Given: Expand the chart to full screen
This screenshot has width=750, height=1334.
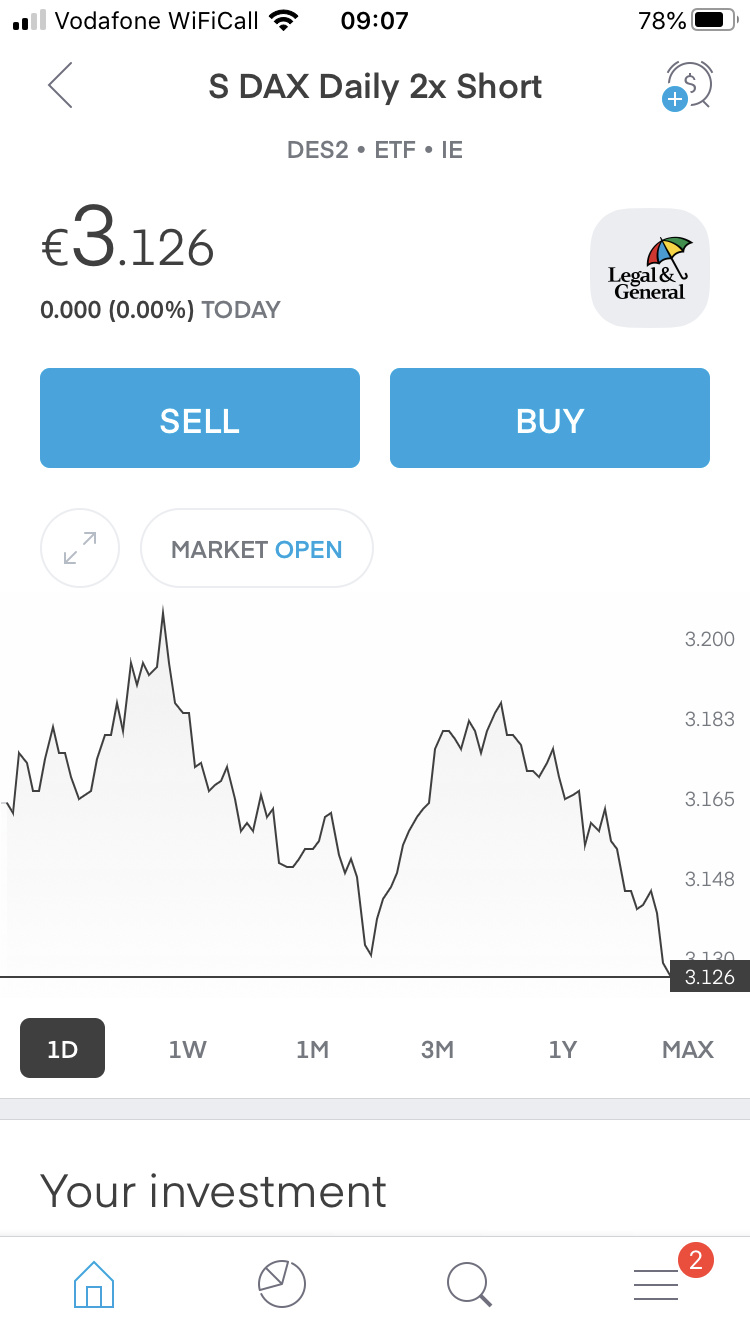Looking at the screenshot, I should 80,548.
